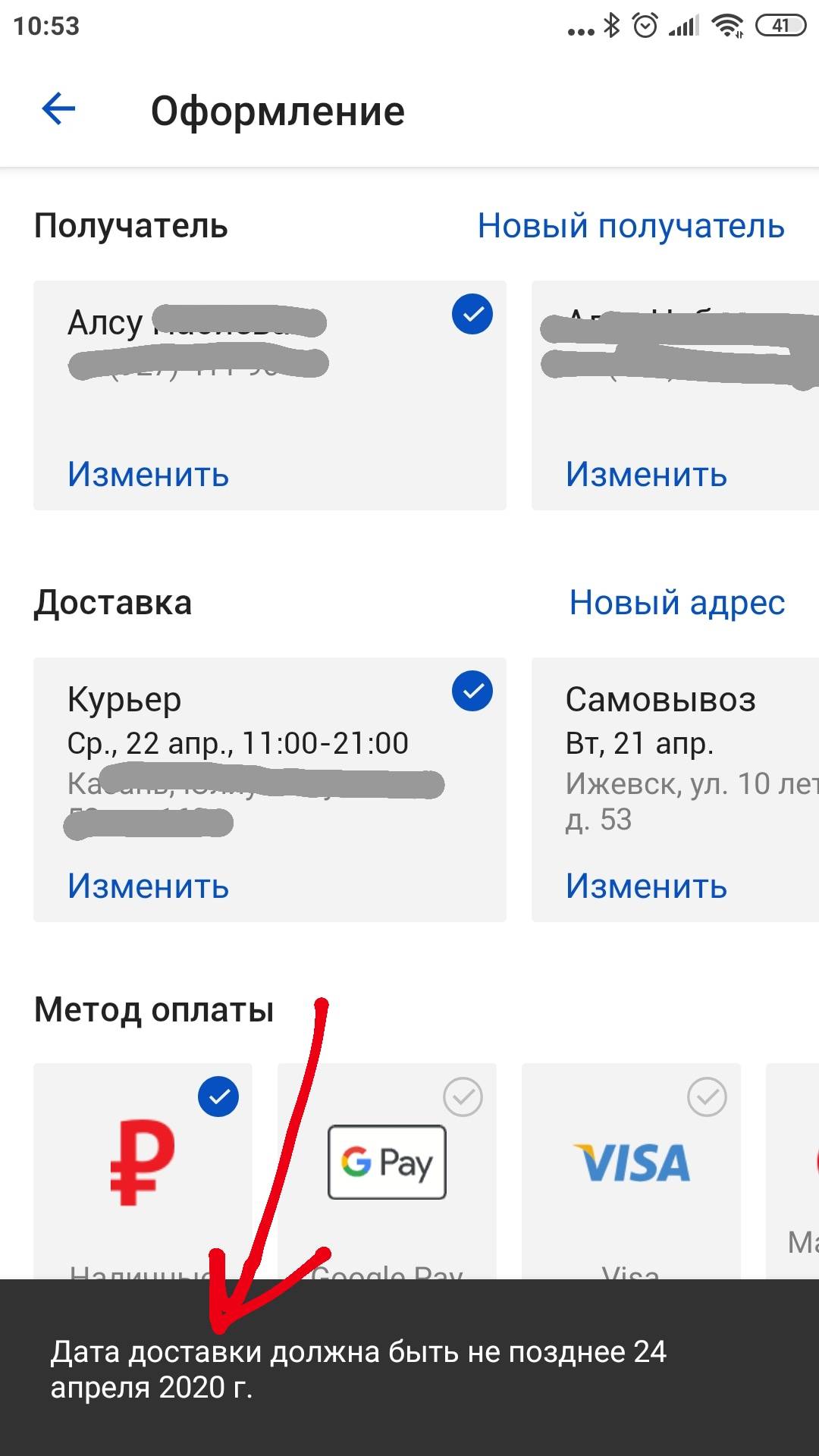The width and height of the screenshot is (819, 1456).
Task: Add a new recipient via Новый получатель
Action: [x=631, y=226]
